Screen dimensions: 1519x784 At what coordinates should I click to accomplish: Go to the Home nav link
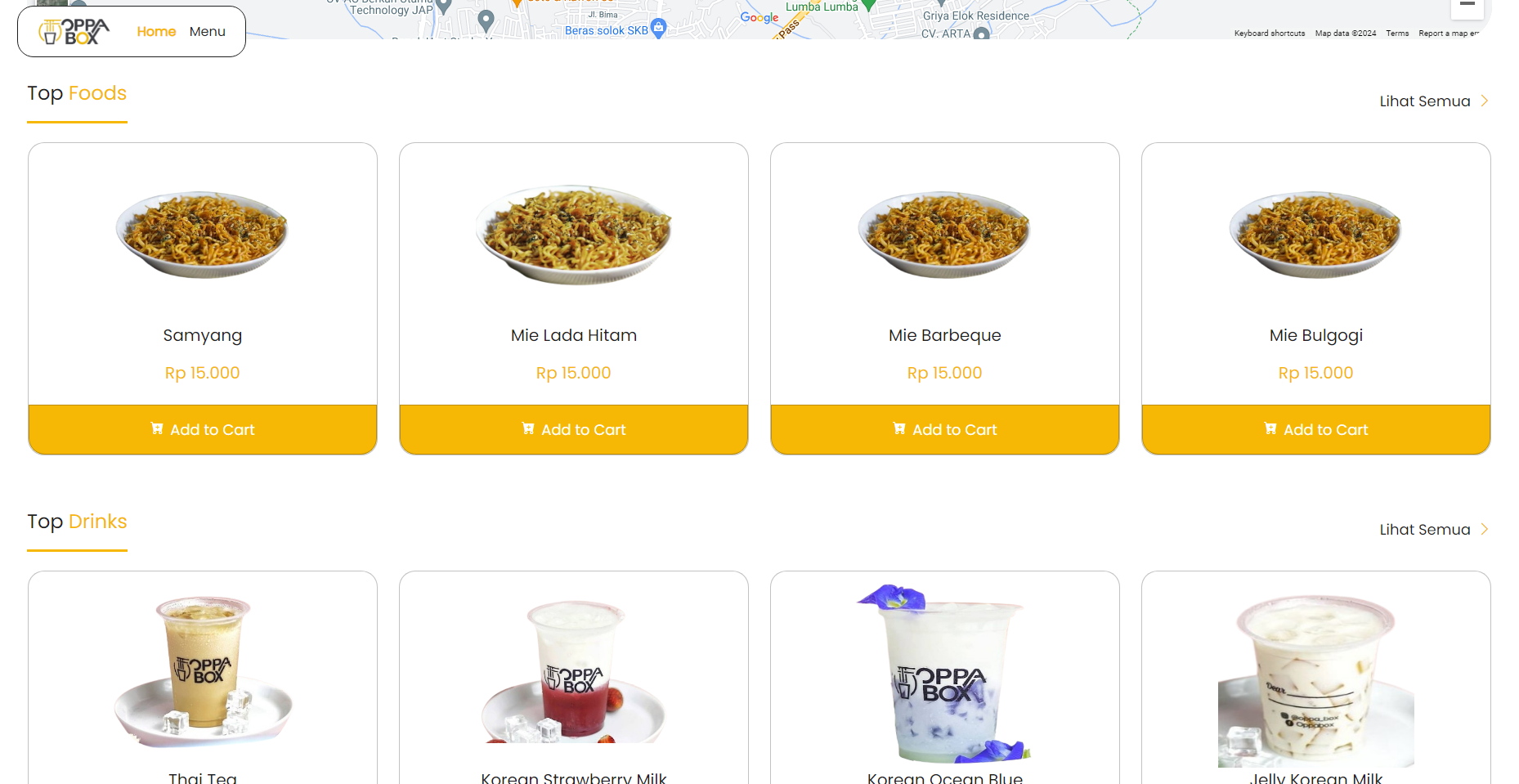[x=156, y=32]
